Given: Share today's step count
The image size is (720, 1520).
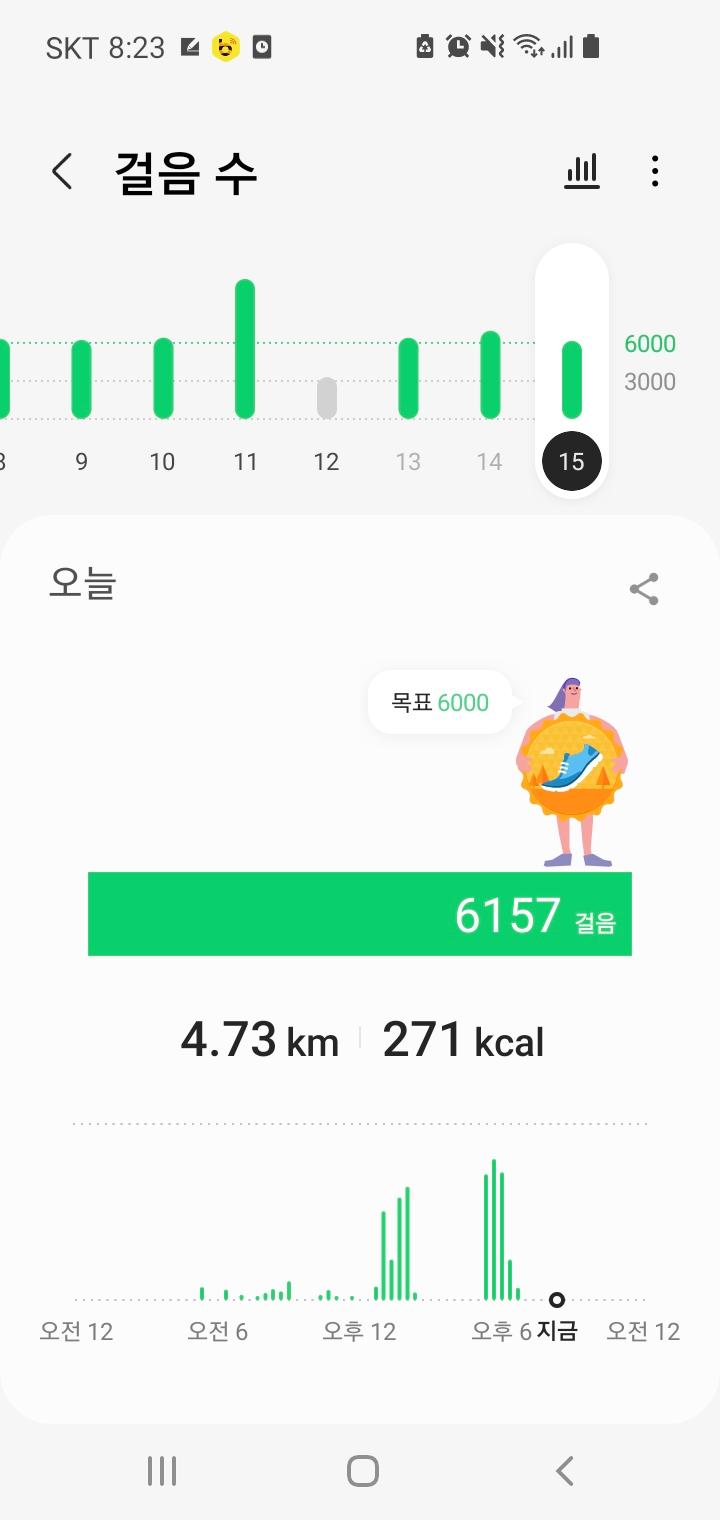Looking at the screenshot, I should [x=644, y=589].
